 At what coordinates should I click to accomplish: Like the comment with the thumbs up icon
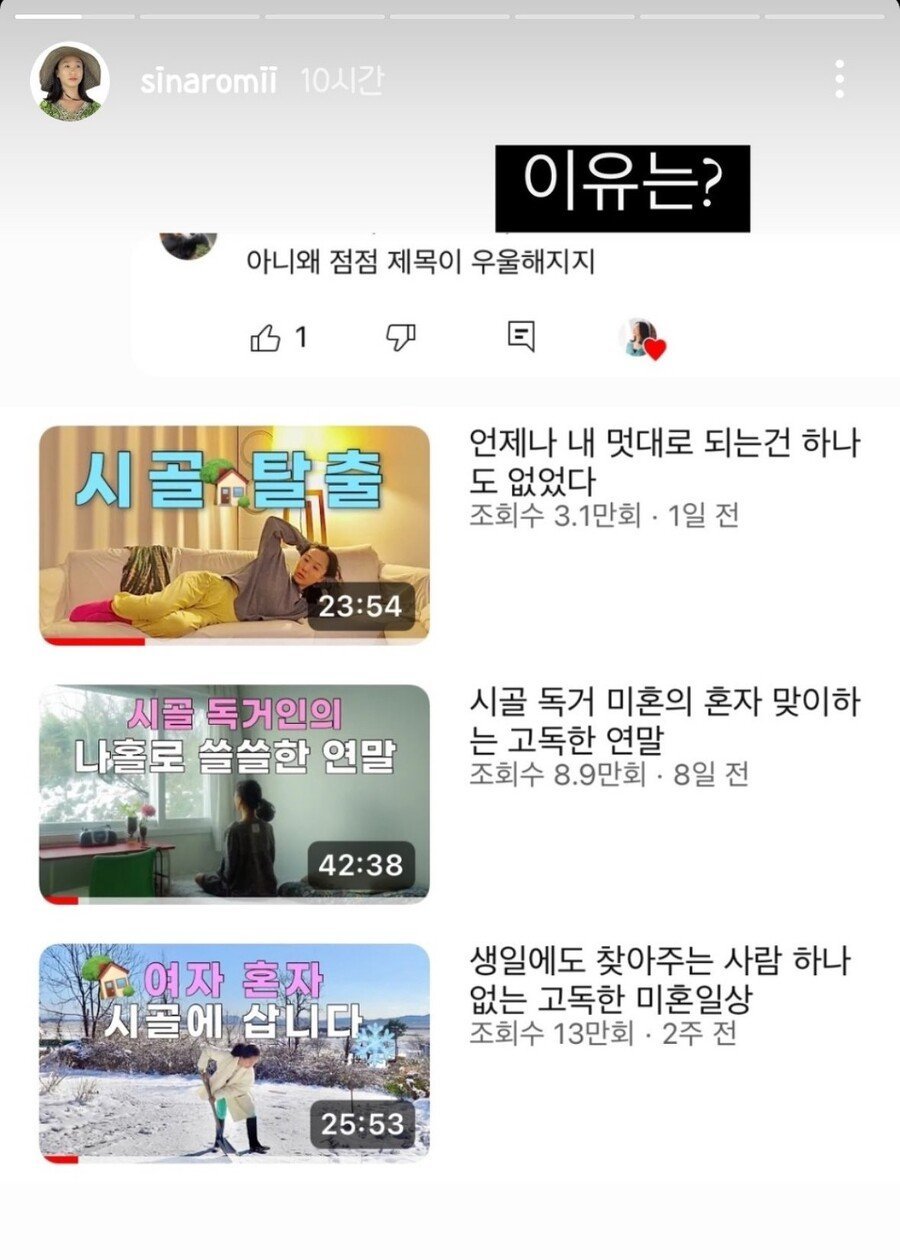268,340
